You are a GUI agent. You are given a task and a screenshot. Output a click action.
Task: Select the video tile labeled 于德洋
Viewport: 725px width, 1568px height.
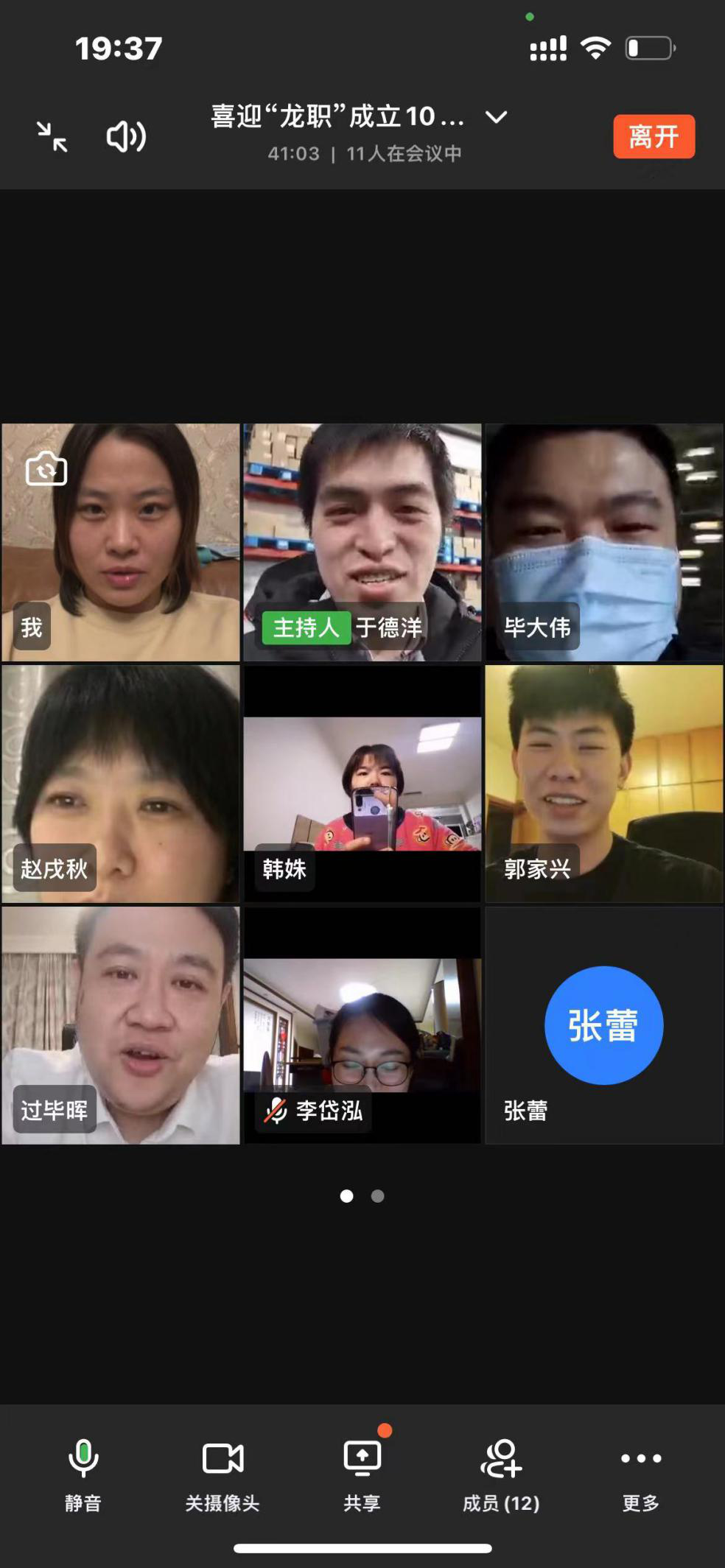click(362, 542)
